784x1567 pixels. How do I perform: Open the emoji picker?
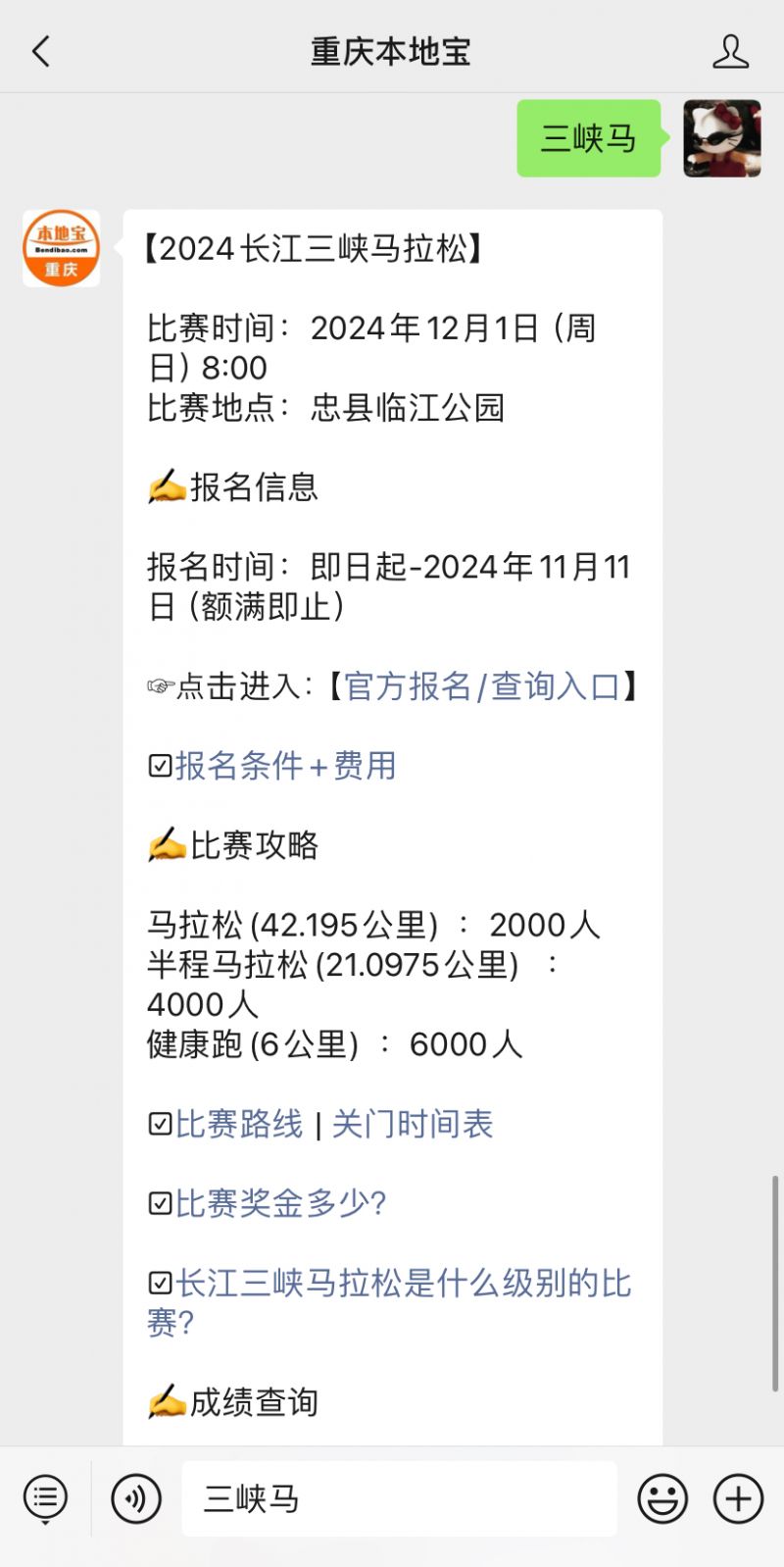point(662,1498)
